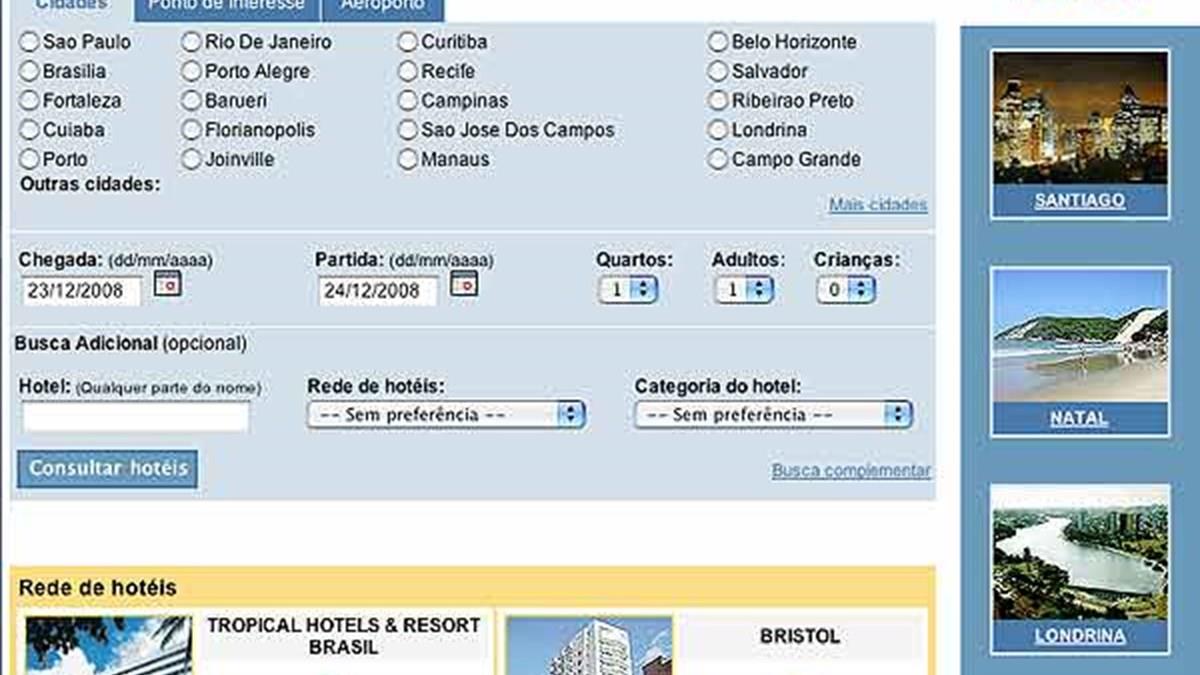Viewport: 1200px width, 675px height.
Task: Open the Busca complementar link
Action: click(x=850, y=471)
